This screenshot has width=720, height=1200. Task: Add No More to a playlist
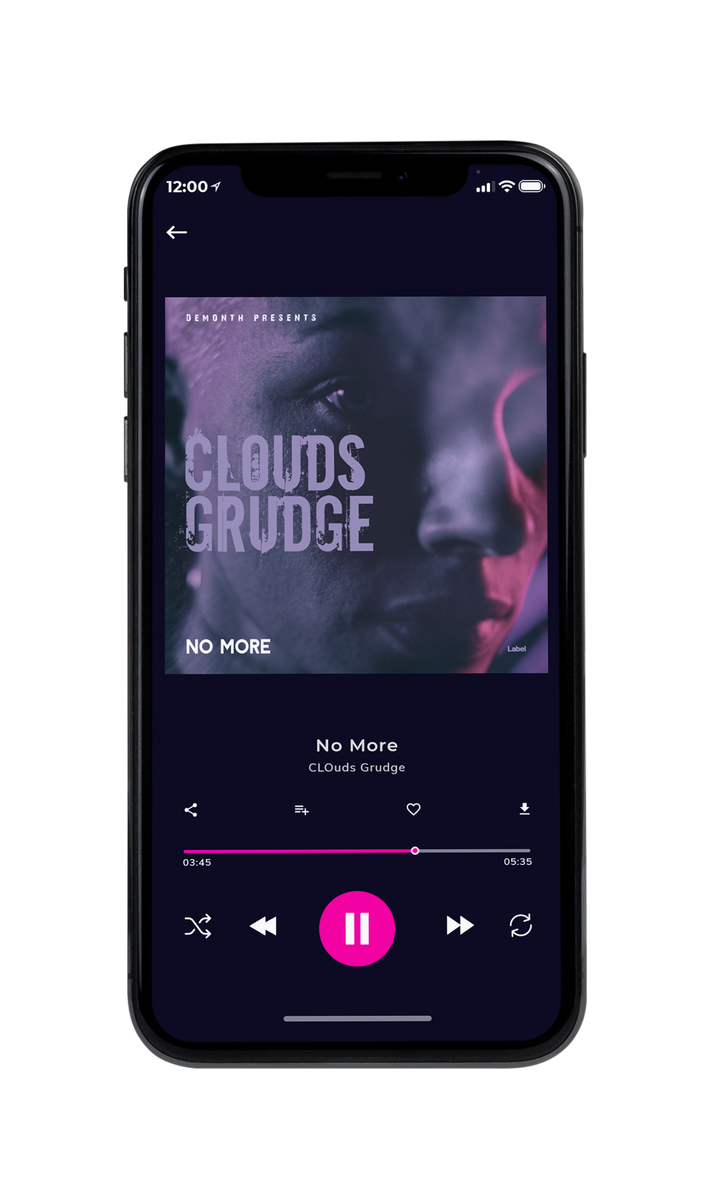tap(301, 810)
